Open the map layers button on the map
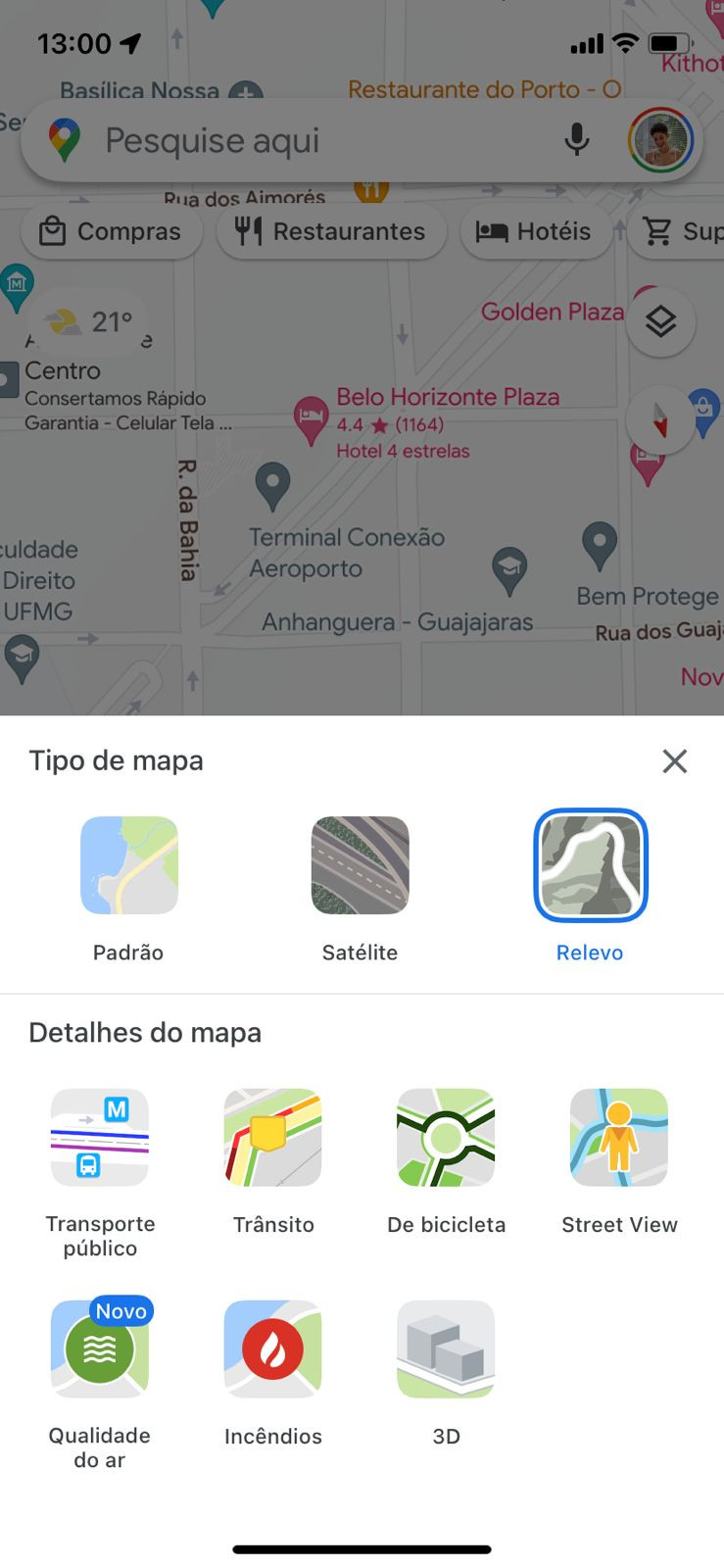Screen dimensions: 724x1568 point(661,321)
